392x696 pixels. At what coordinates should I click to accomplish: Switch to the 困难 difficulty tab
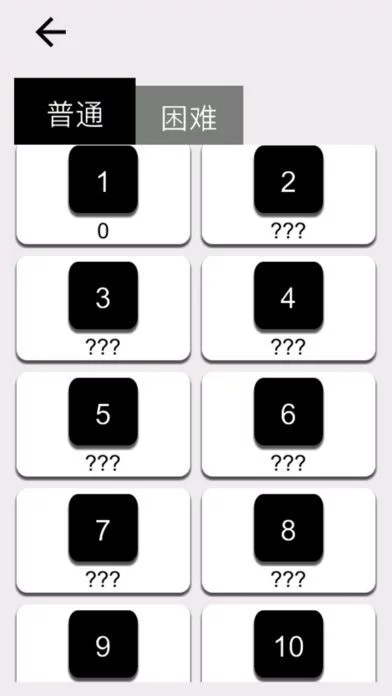tap(189, 115)
